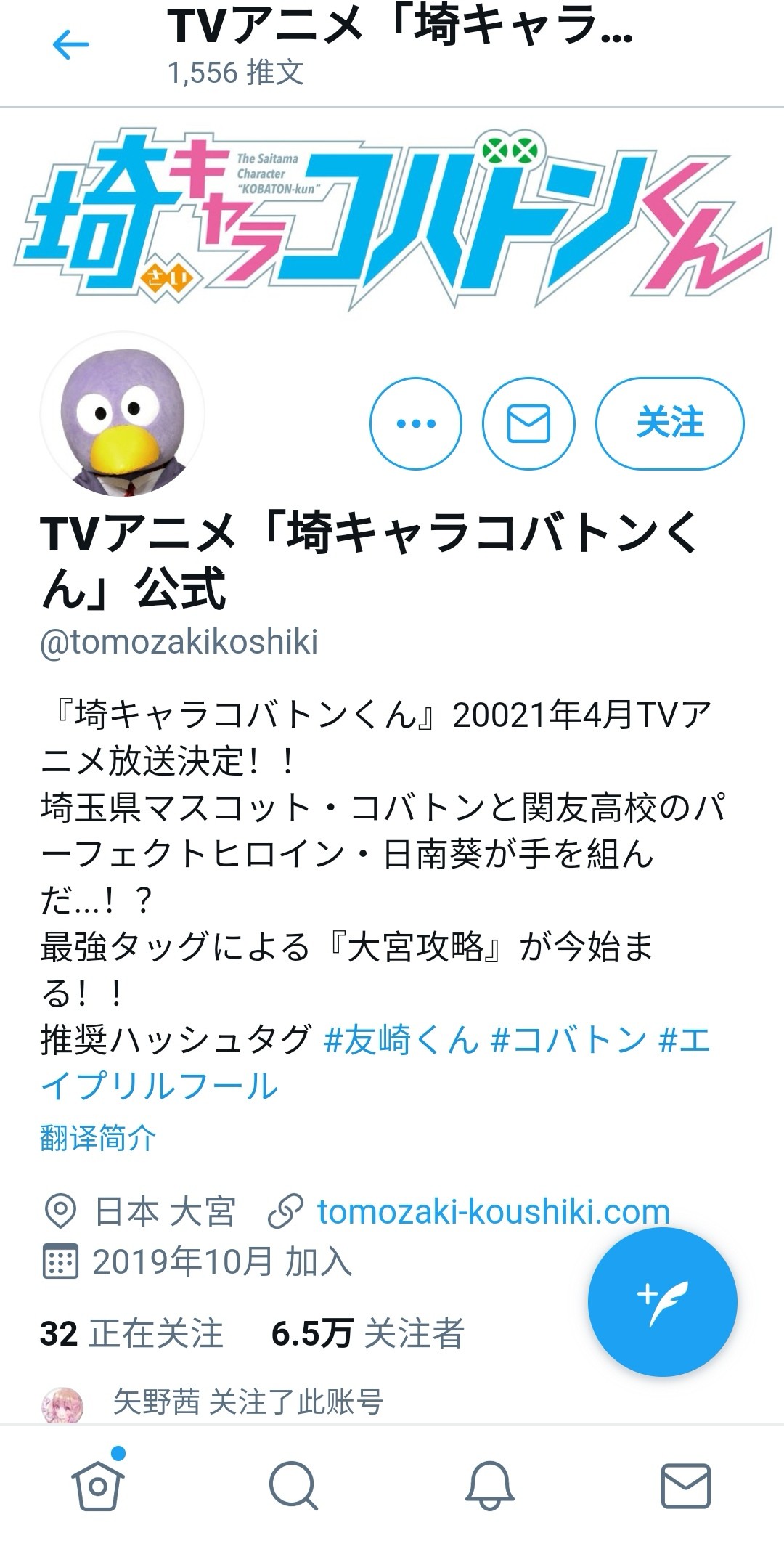Compose a new tweet
Screen dimensions: 784x1541
(662, 1302)
